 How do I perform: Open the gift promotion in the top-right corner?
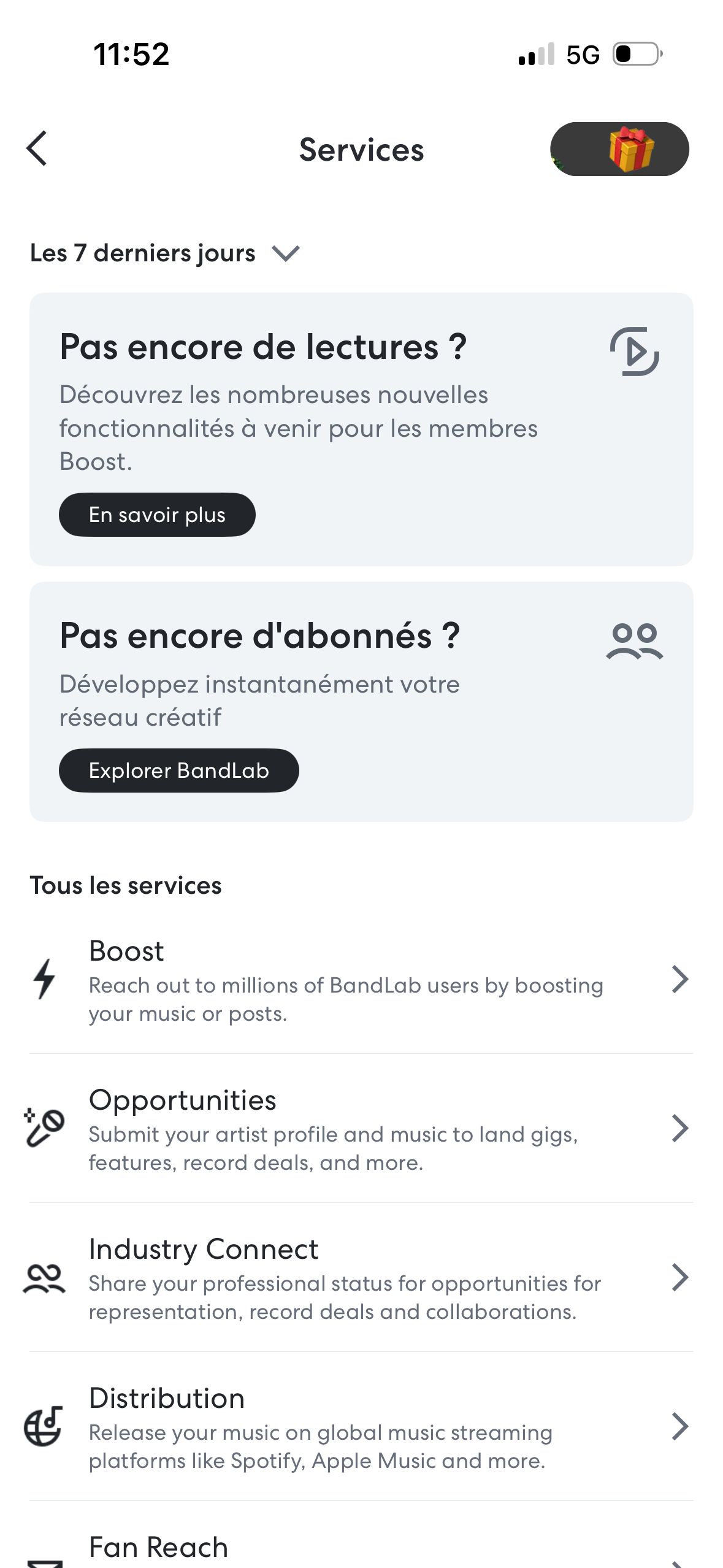[x=621, y=149]
